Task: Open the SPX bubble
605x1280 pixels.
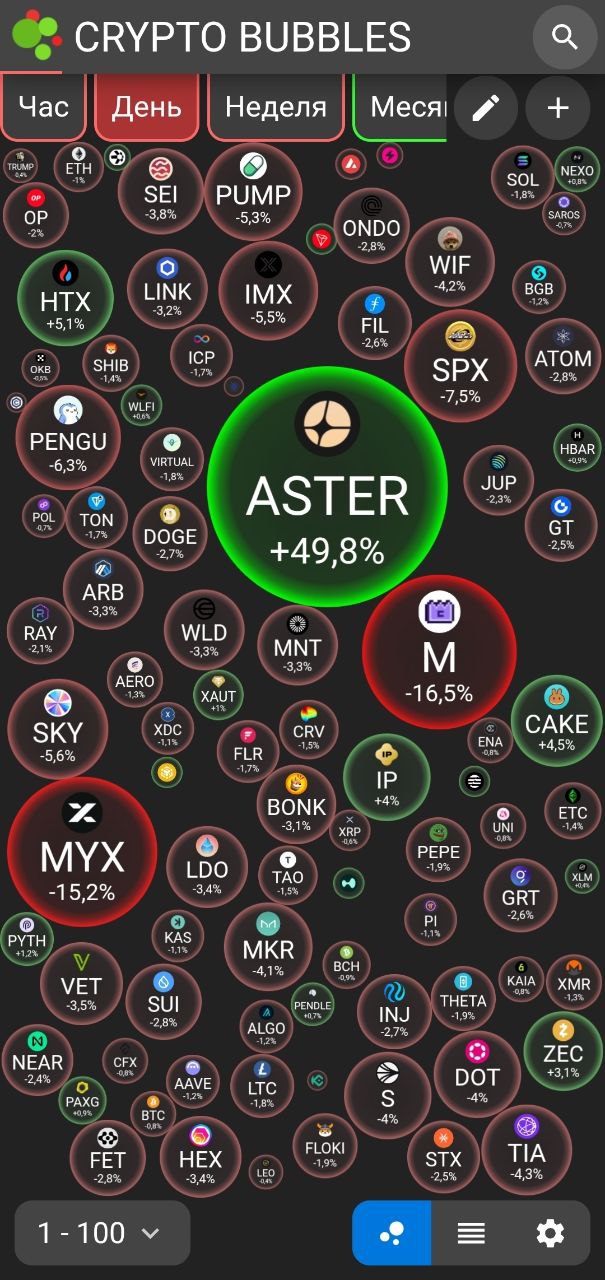Action: 460,366
